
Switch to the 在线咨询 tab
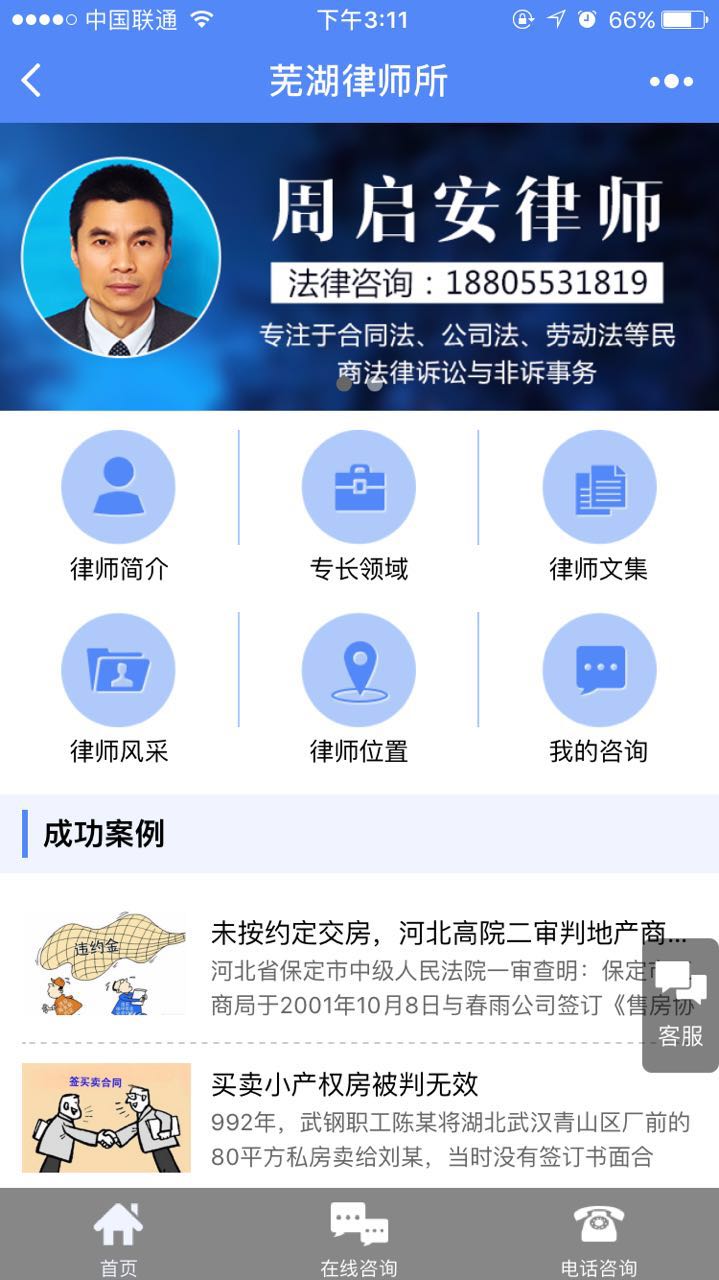[x=358, y=1236]
